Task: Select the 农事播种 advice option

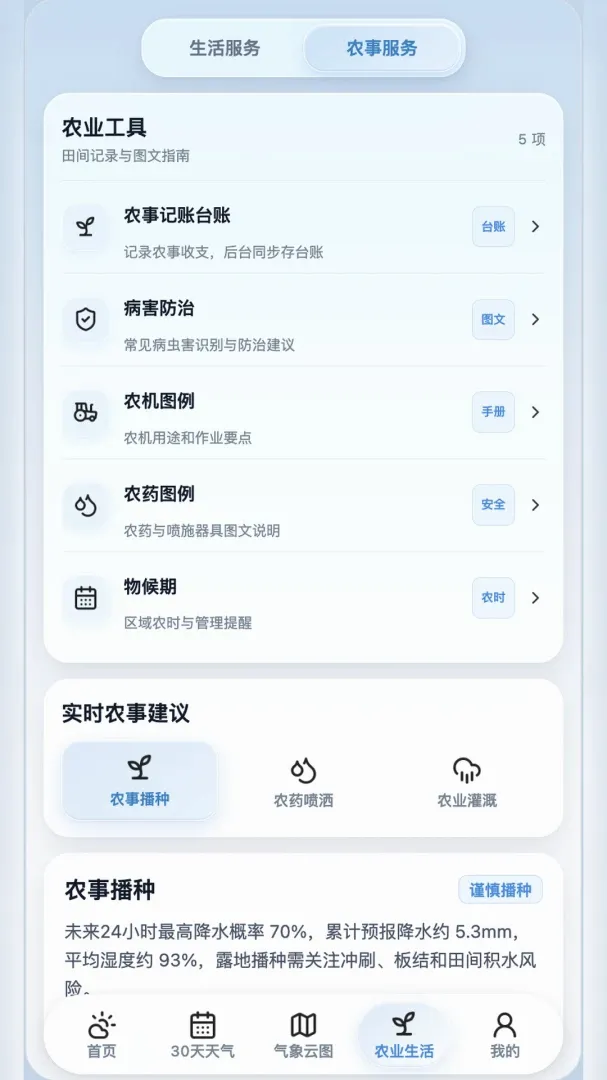Action: (x=140, y=781)
